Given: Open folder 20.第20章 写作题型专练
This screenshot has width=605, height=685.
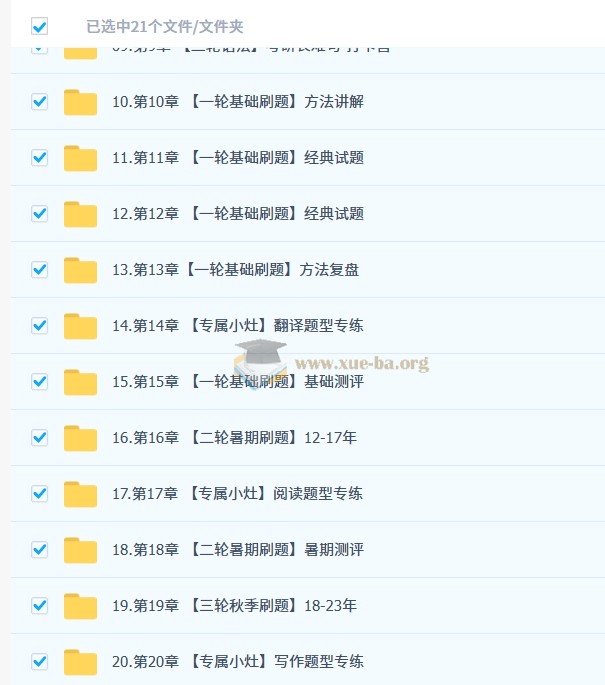Looking at the screenshot, I should click(238, 661).
